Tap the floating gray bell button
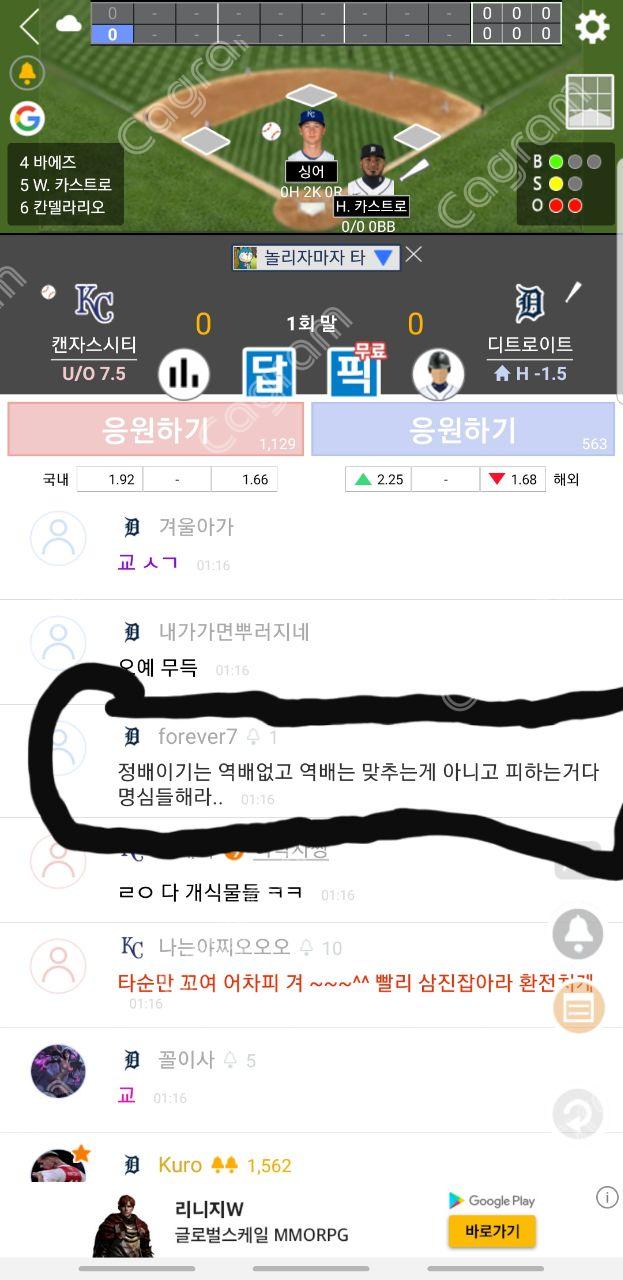 (578, 935)
